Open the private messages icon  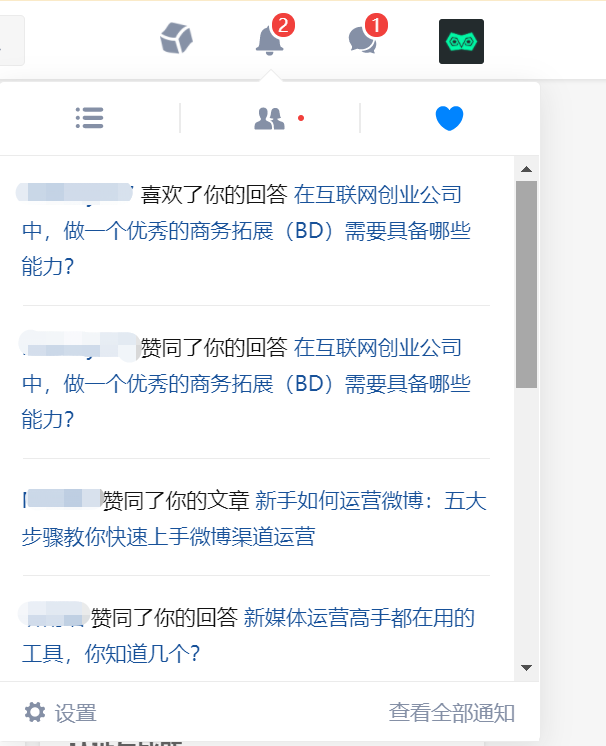coord(362,40)
